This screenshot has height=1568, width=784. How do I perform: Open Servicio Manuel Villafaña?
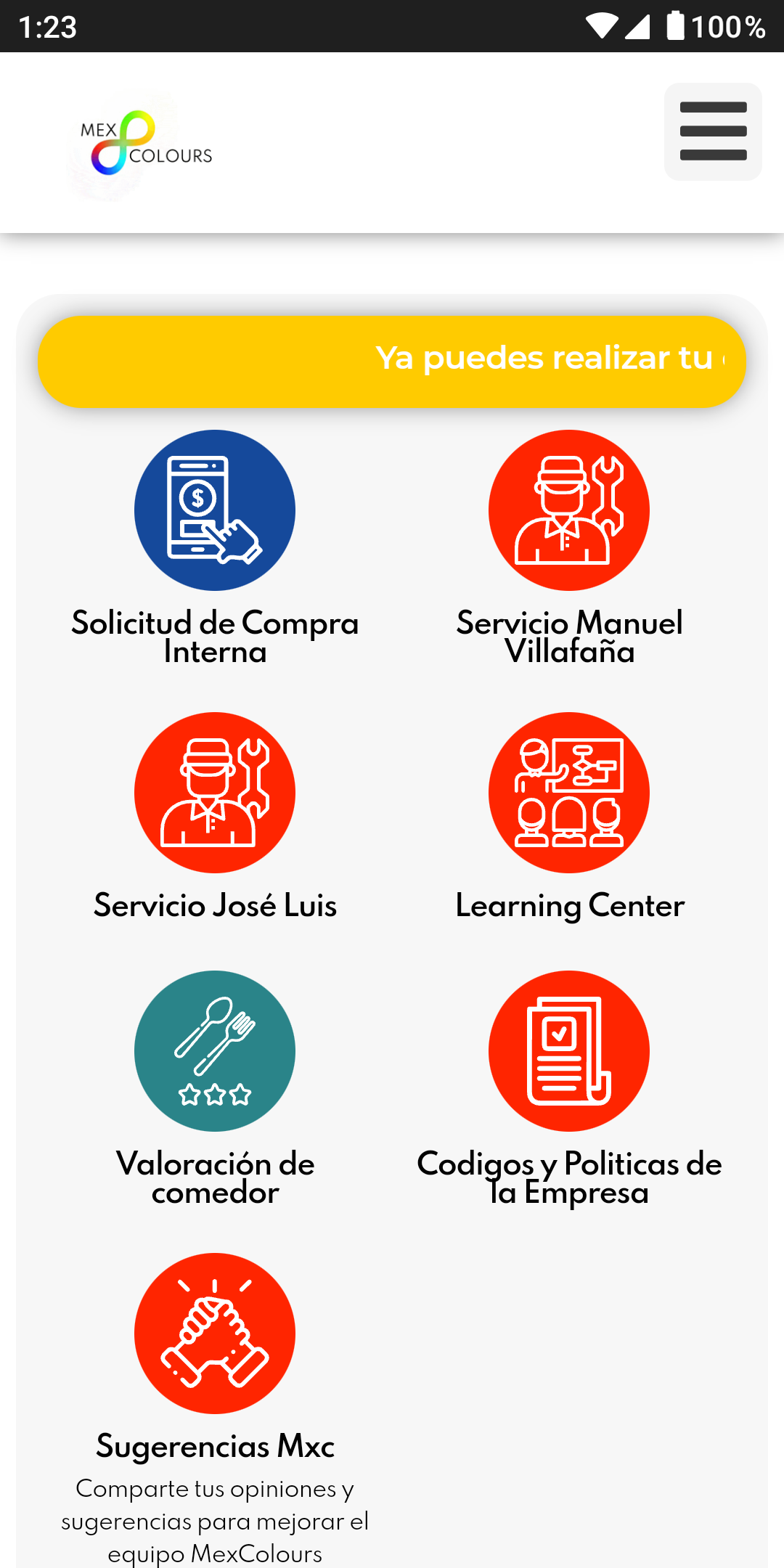pos(568,510)
